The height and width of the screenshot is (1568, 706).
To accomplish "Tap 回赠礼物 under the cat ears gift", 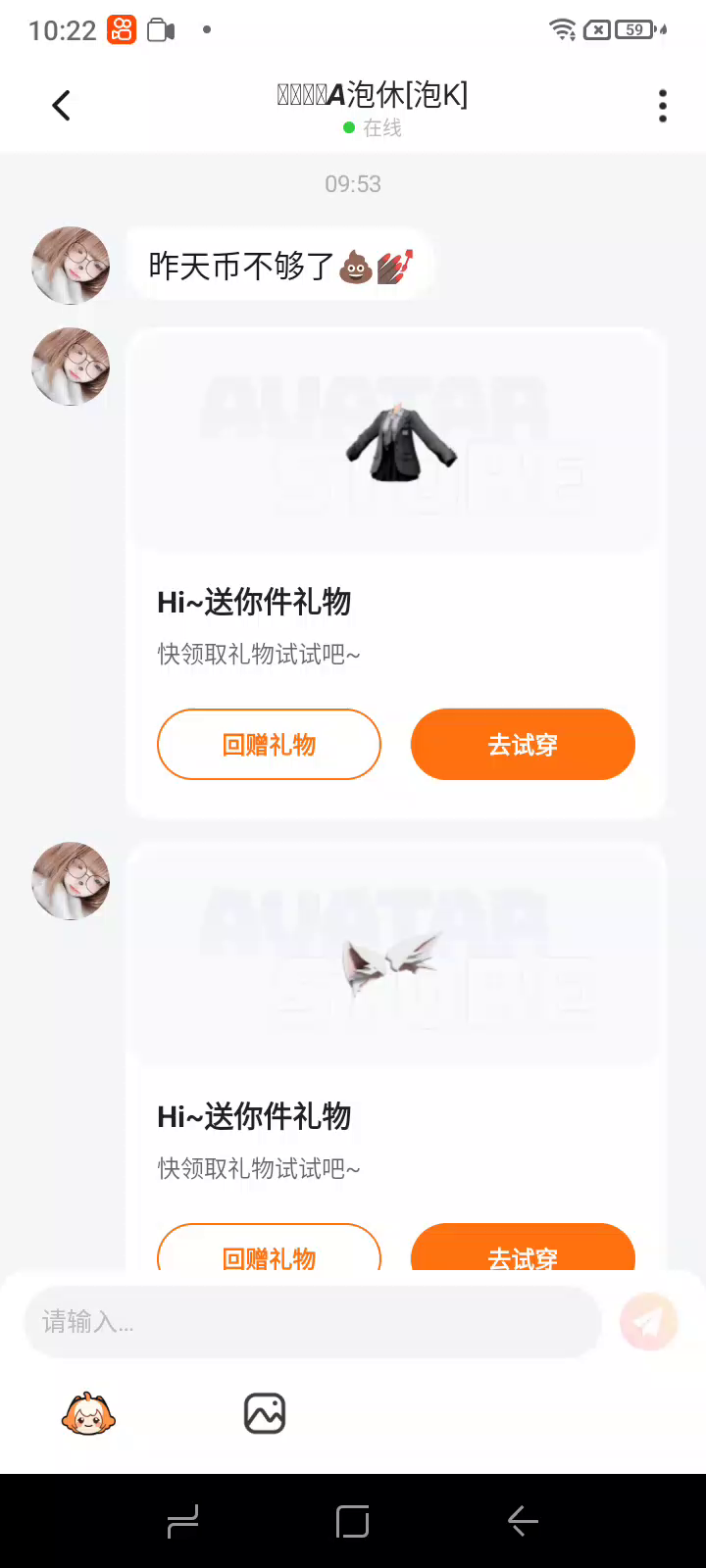I will coord(269,1252).
